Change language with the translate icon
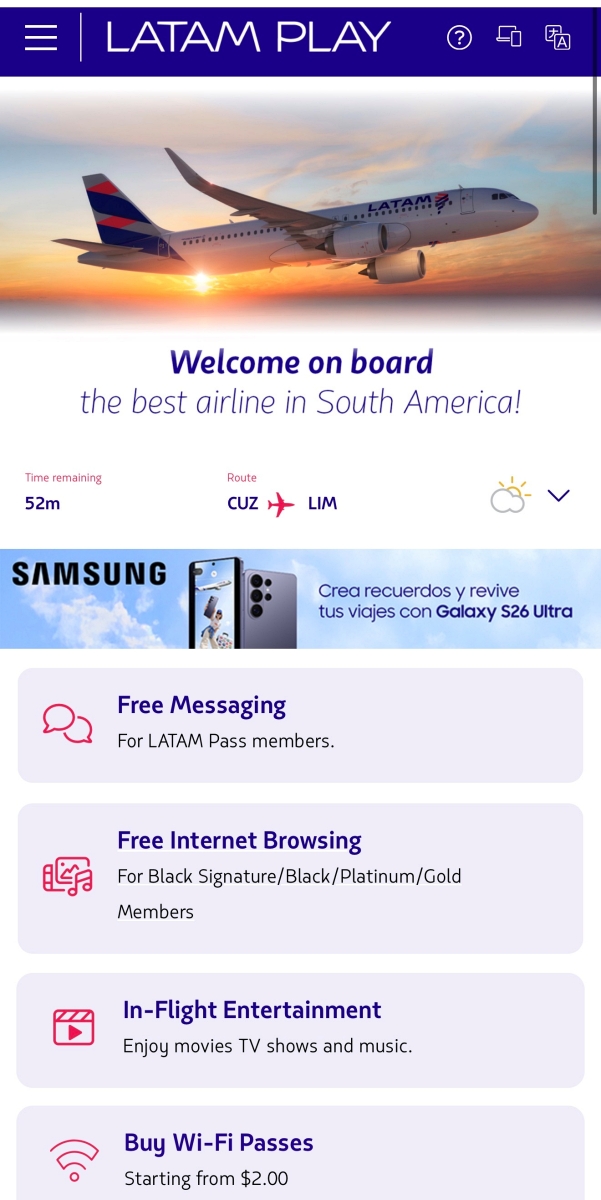This screenshot has height=1200, width=601. click(558, 37)
